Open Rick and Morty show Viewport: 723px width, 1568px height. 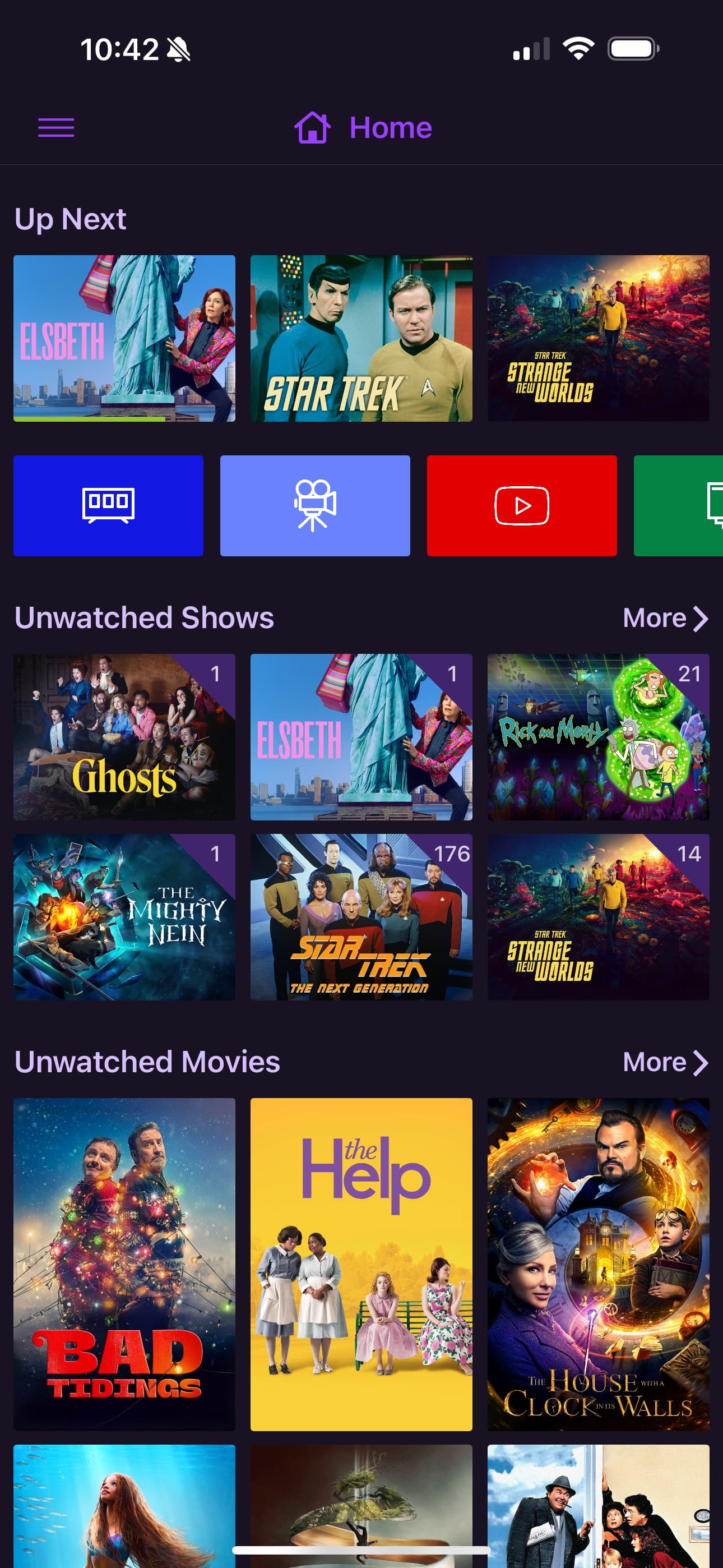[597, 736]
